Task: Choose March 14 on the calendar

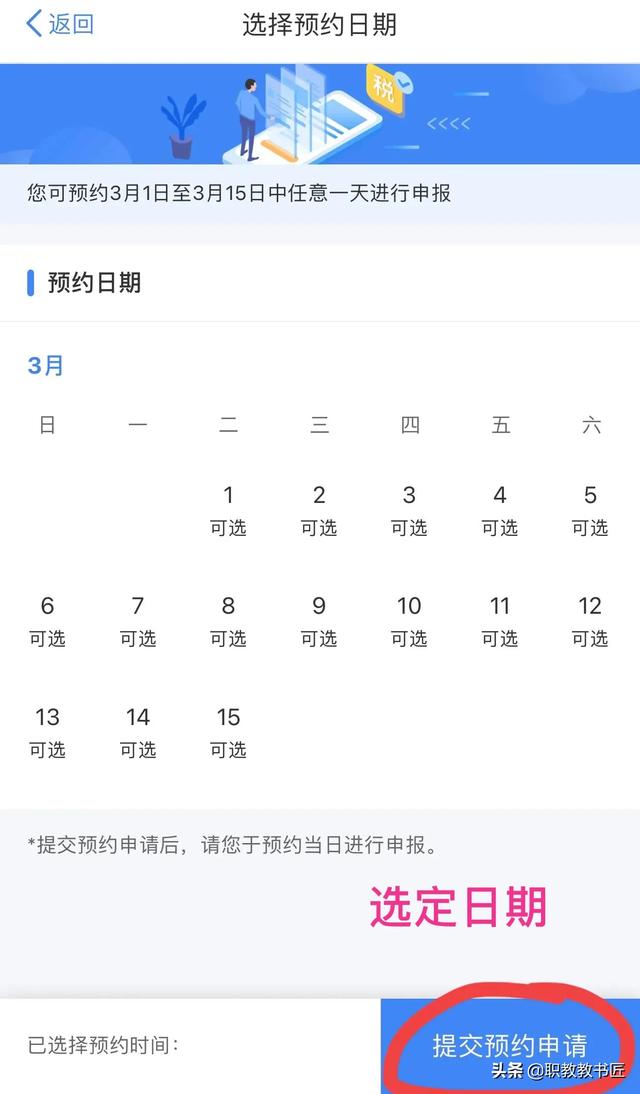Action: [x=138, y=731]
